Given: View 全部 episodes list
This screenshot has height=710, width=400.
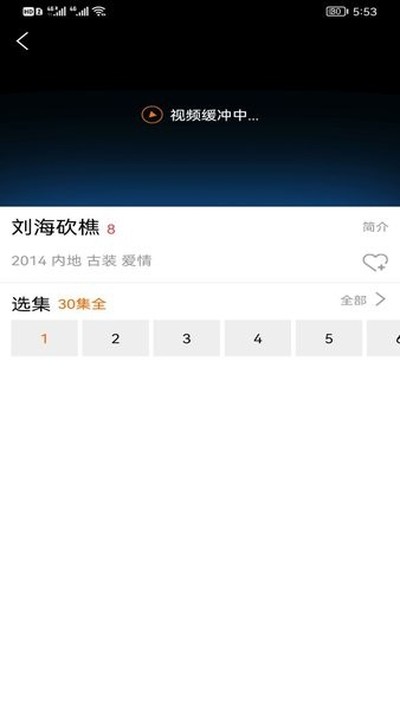Looking at the screenshot, I should point(363,300).
